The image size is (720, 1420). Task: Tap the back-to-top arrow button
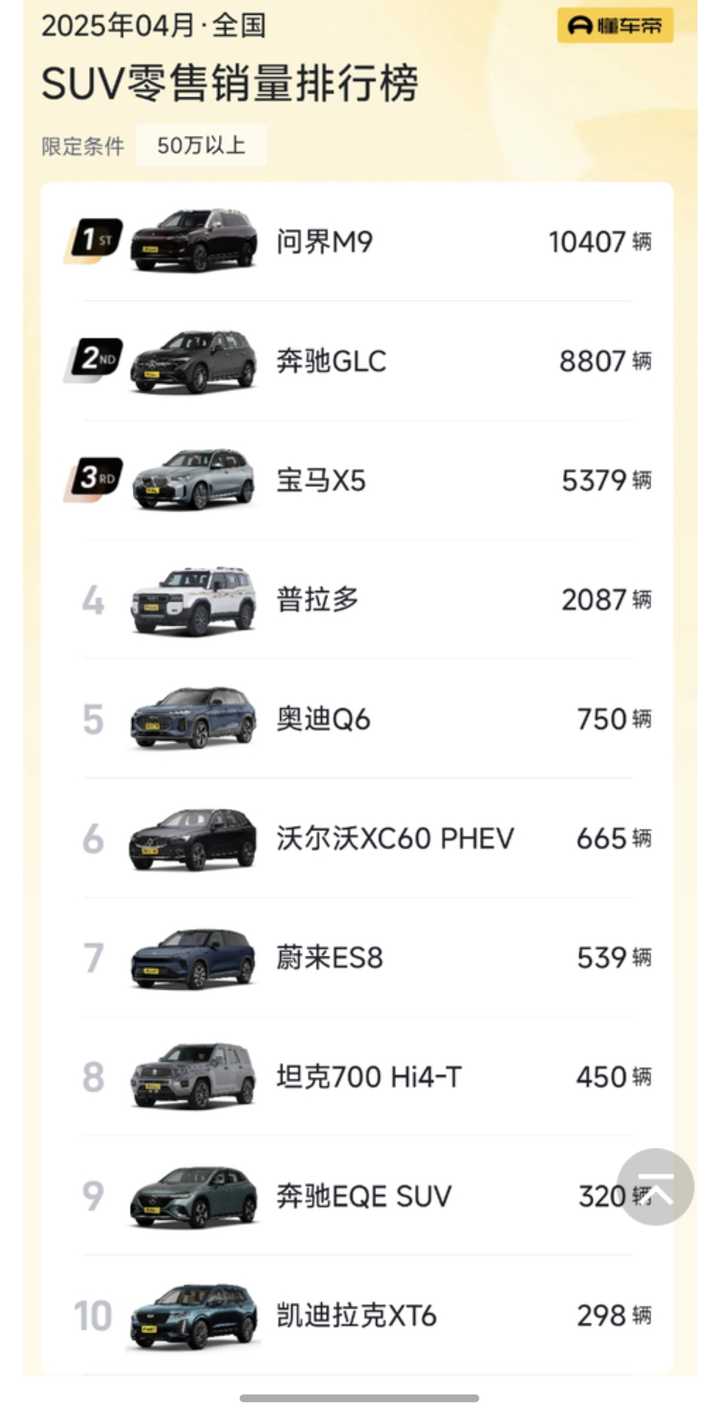coord(656,1187)
